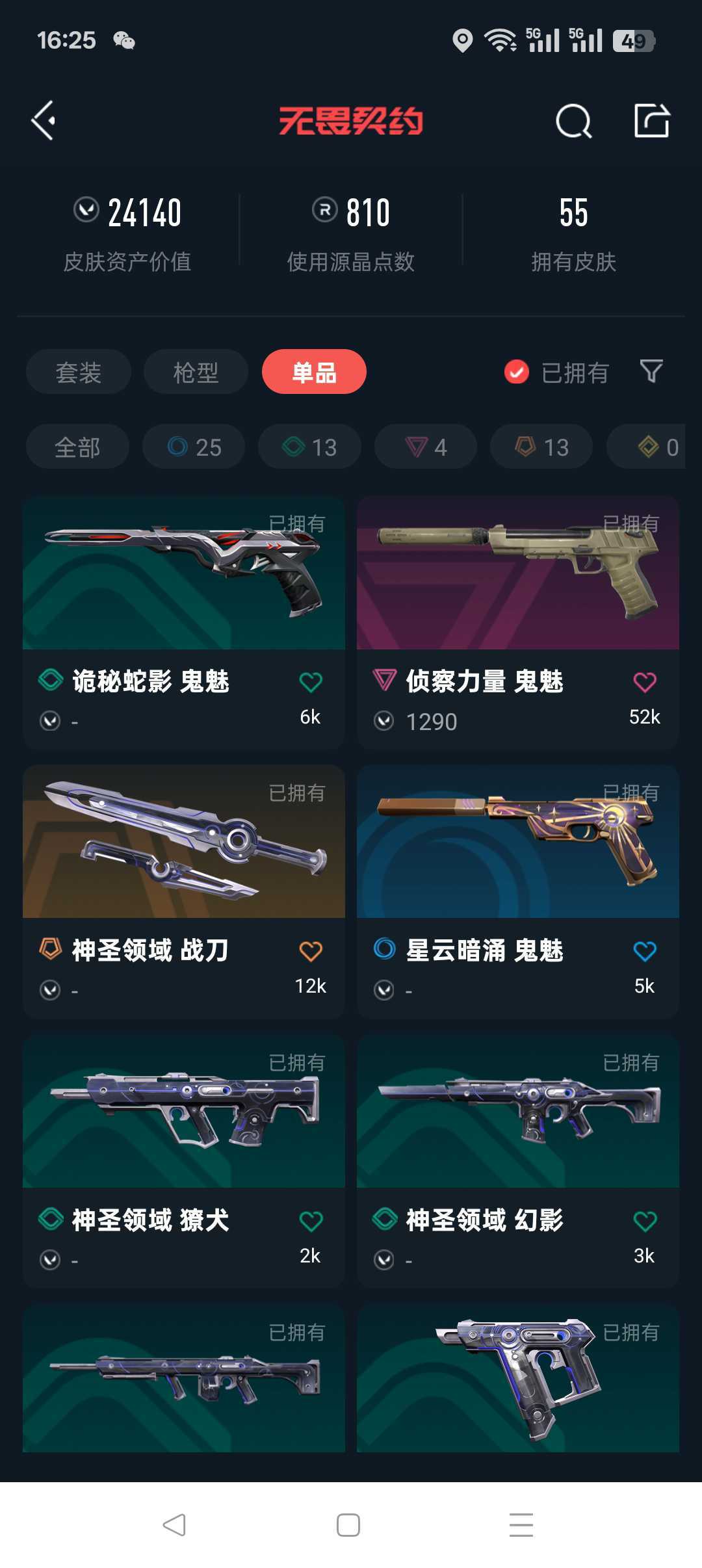The image size is (702, 1568).
Task: Tap the share icon in the header
Action: [651, 121]
